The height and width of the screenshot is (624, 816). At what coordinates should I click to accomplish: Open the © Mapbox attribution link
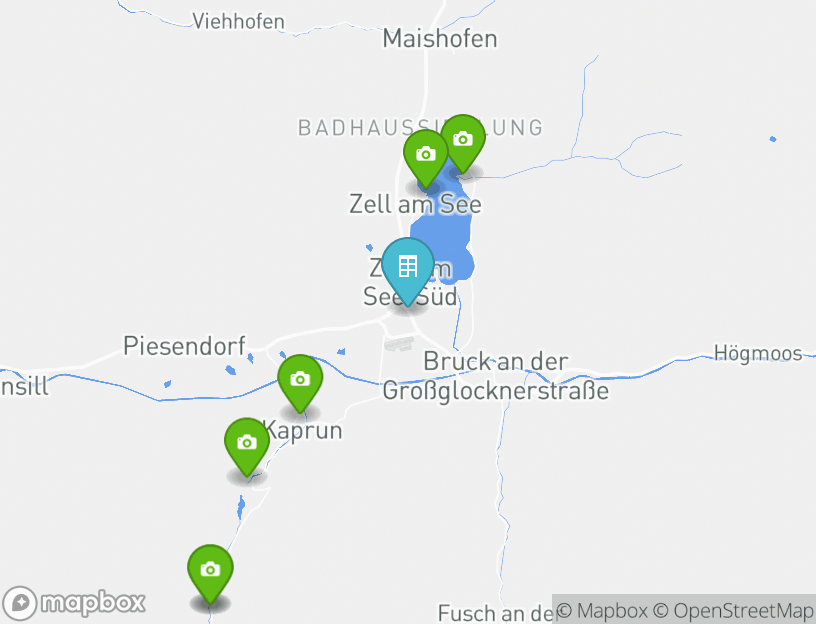602,610
